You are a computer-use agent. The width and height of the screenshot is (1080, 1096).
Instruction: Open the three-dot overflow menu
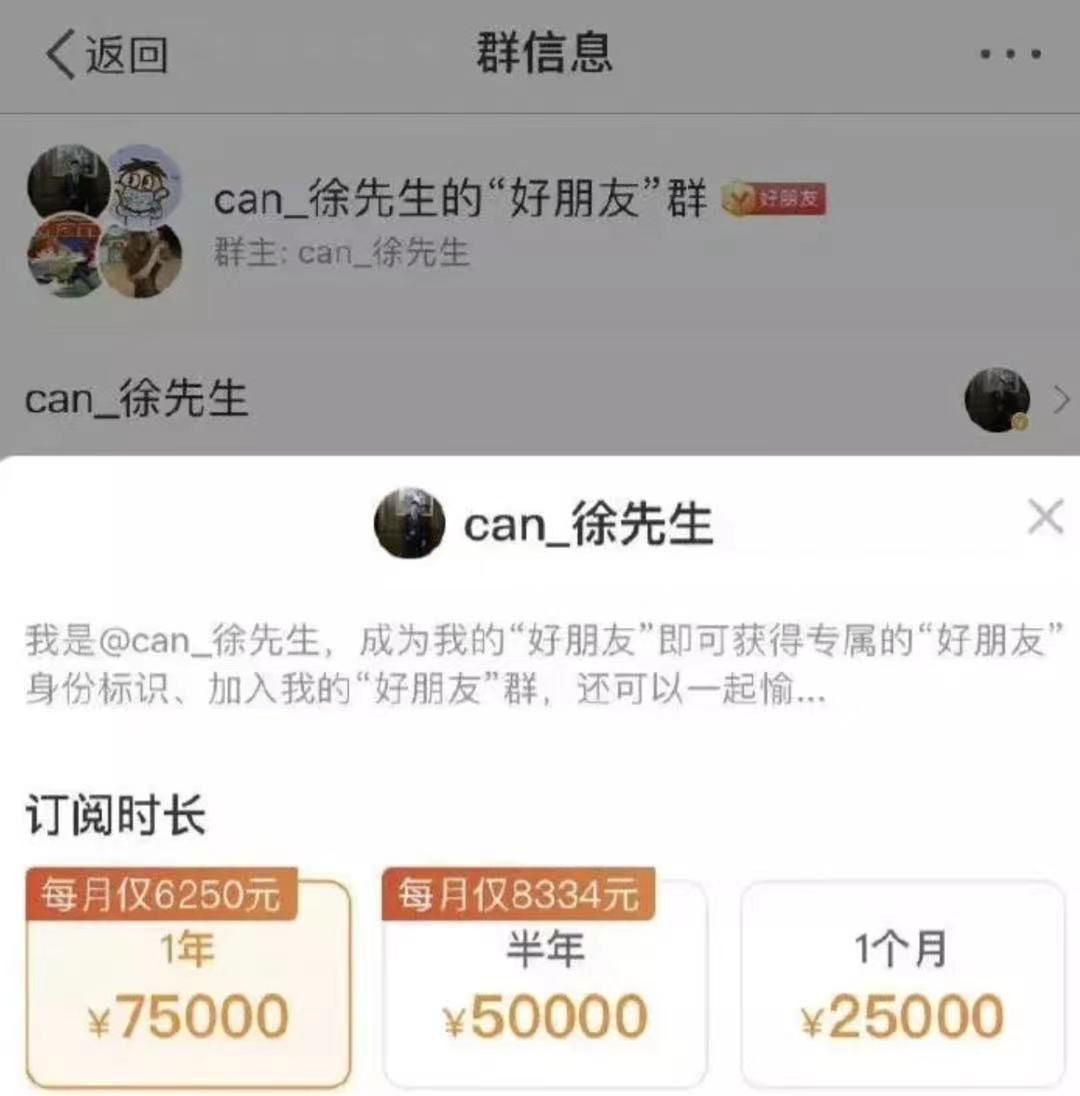coord(1010,55)
